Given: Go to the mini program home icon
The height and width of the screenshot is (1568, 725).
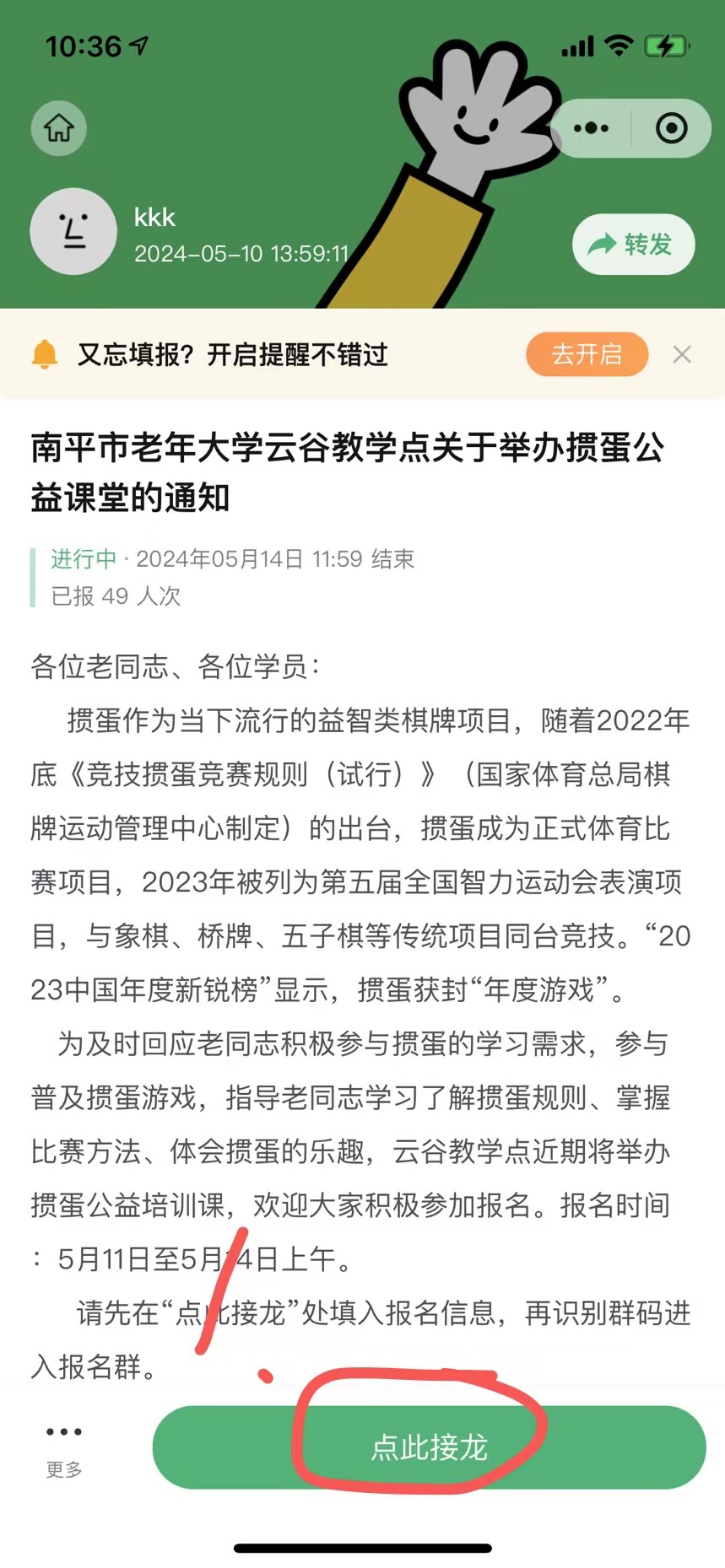Looking at the screenshot, I should click(x=59, y=128).
